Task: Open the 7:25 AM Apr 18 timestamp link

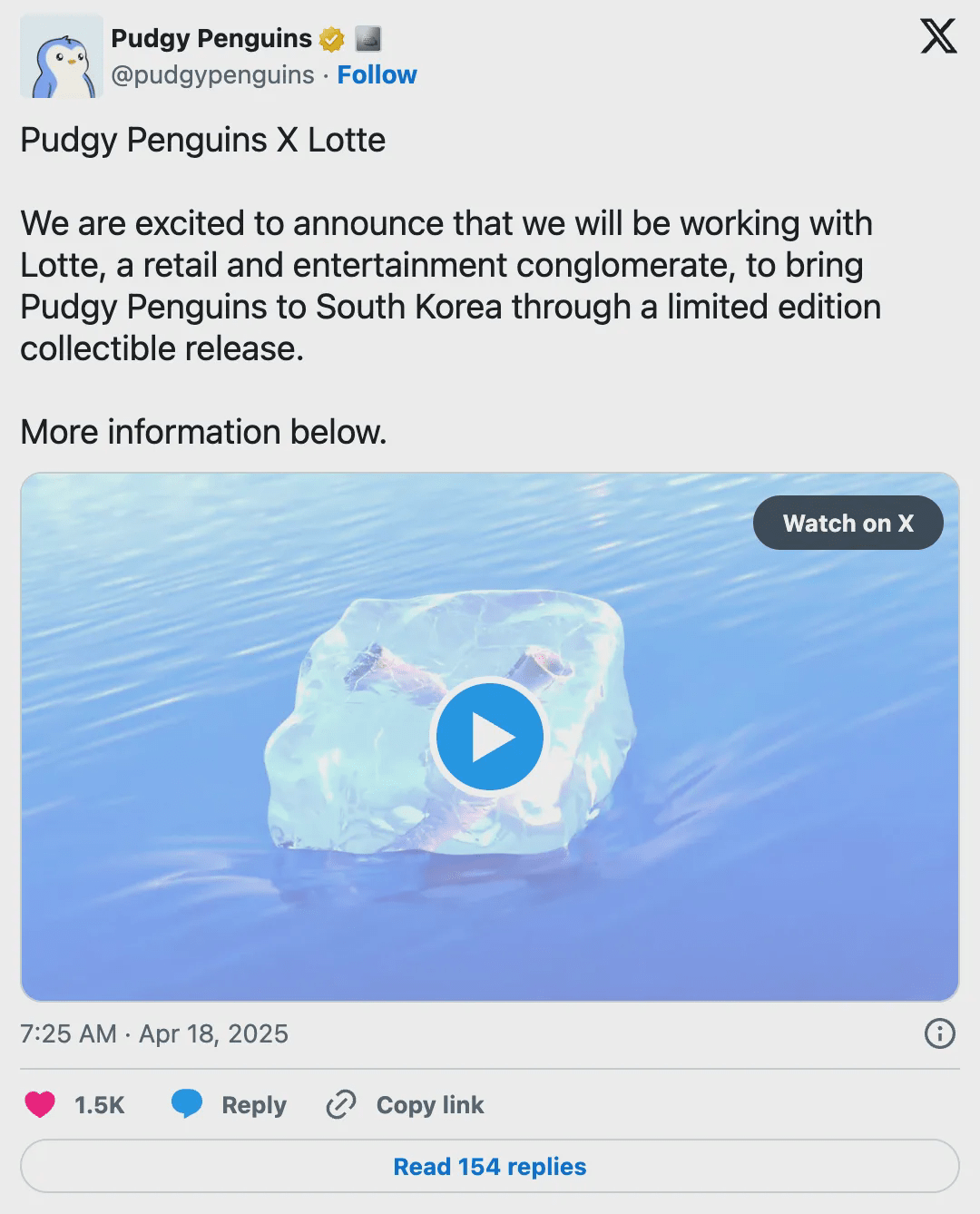Action: (x=154, y=1033)
